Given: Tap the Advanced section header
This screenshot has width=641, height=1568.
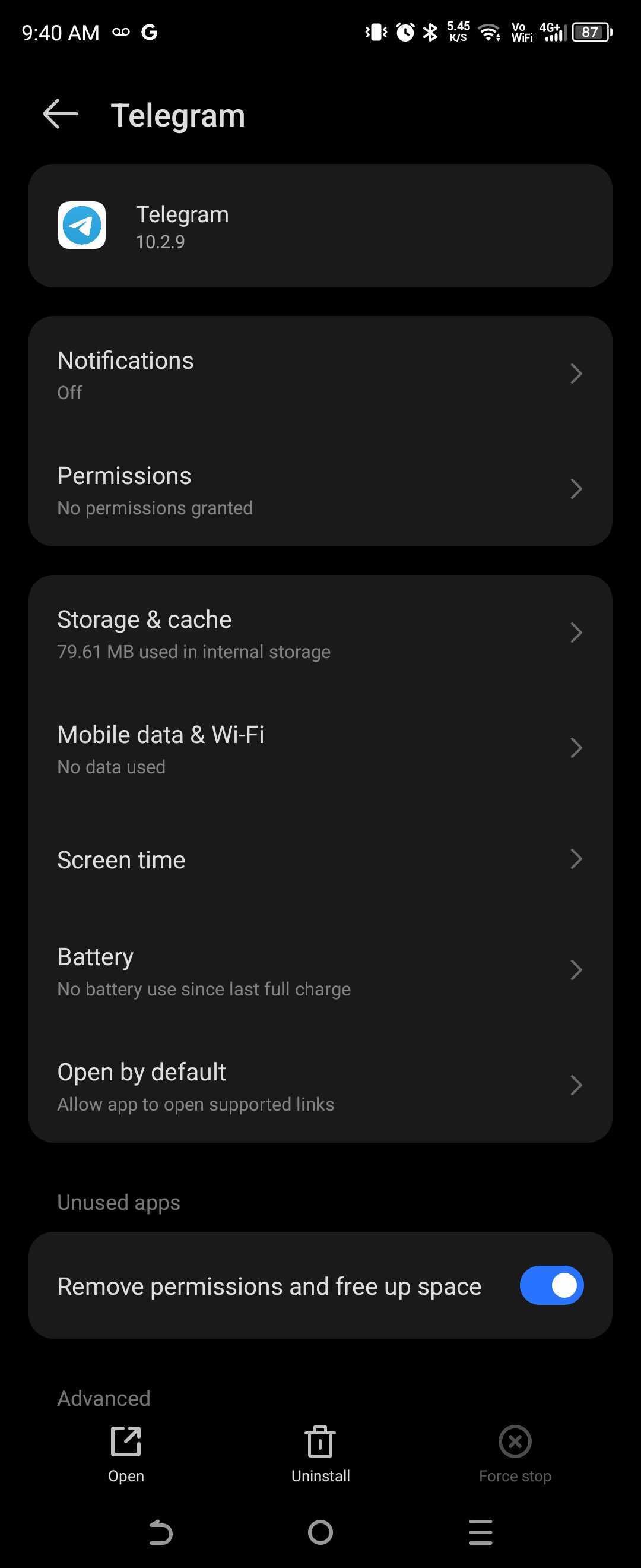Looking at the screenshot, I should (x=103, y=1398).
